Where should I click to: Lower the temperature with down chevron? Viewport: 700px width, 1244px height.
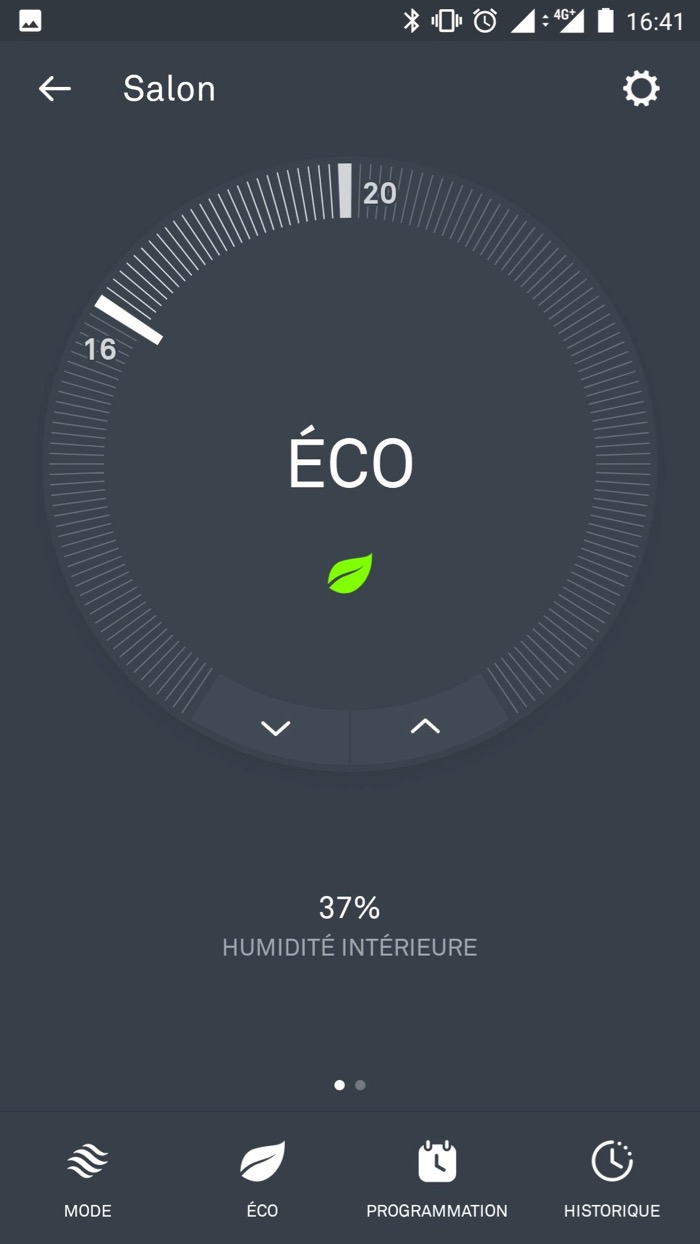point(275,727)
